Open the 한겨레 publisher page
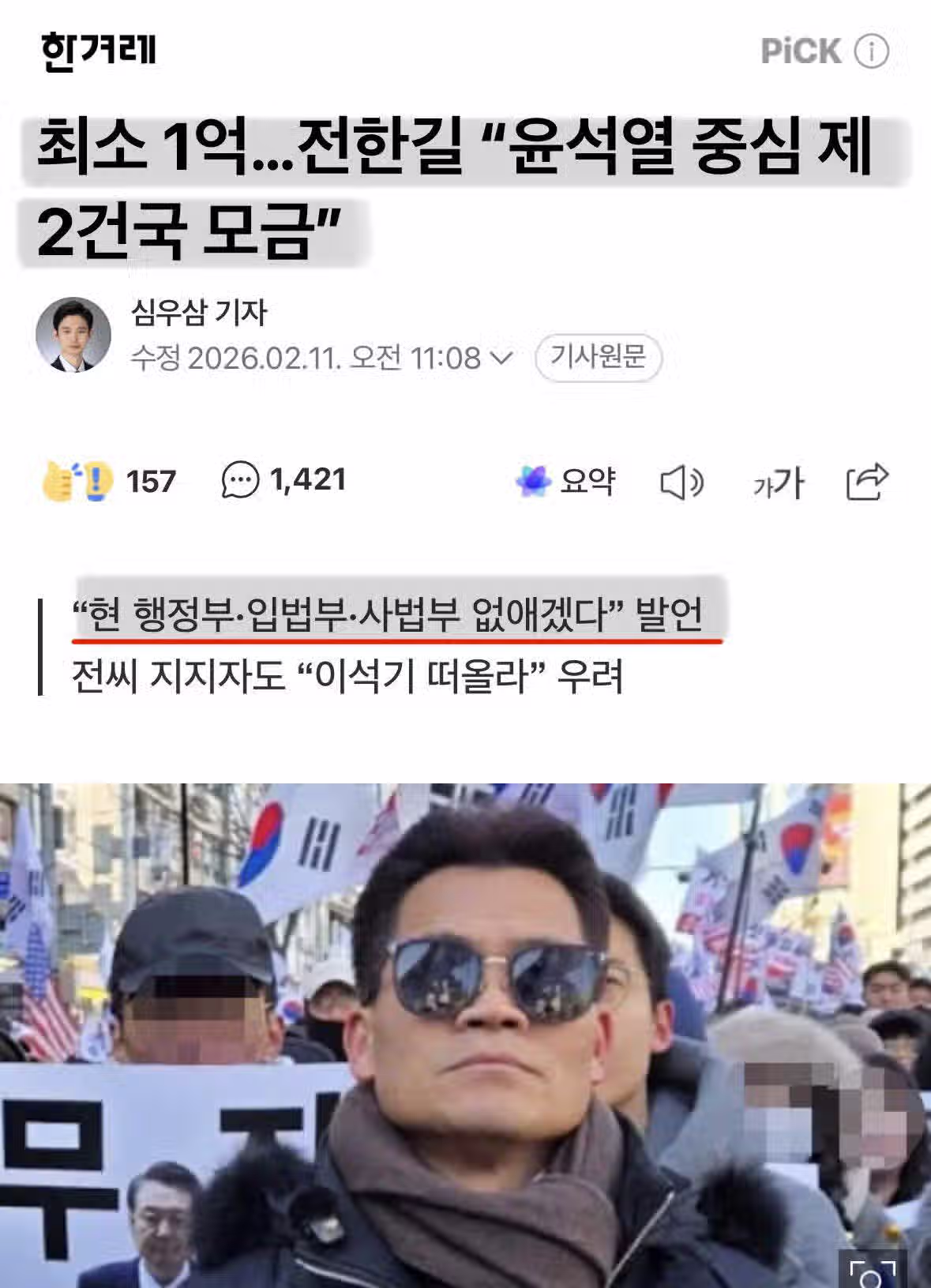Viewport: 931px width, 1288px height. coord(98,51)
